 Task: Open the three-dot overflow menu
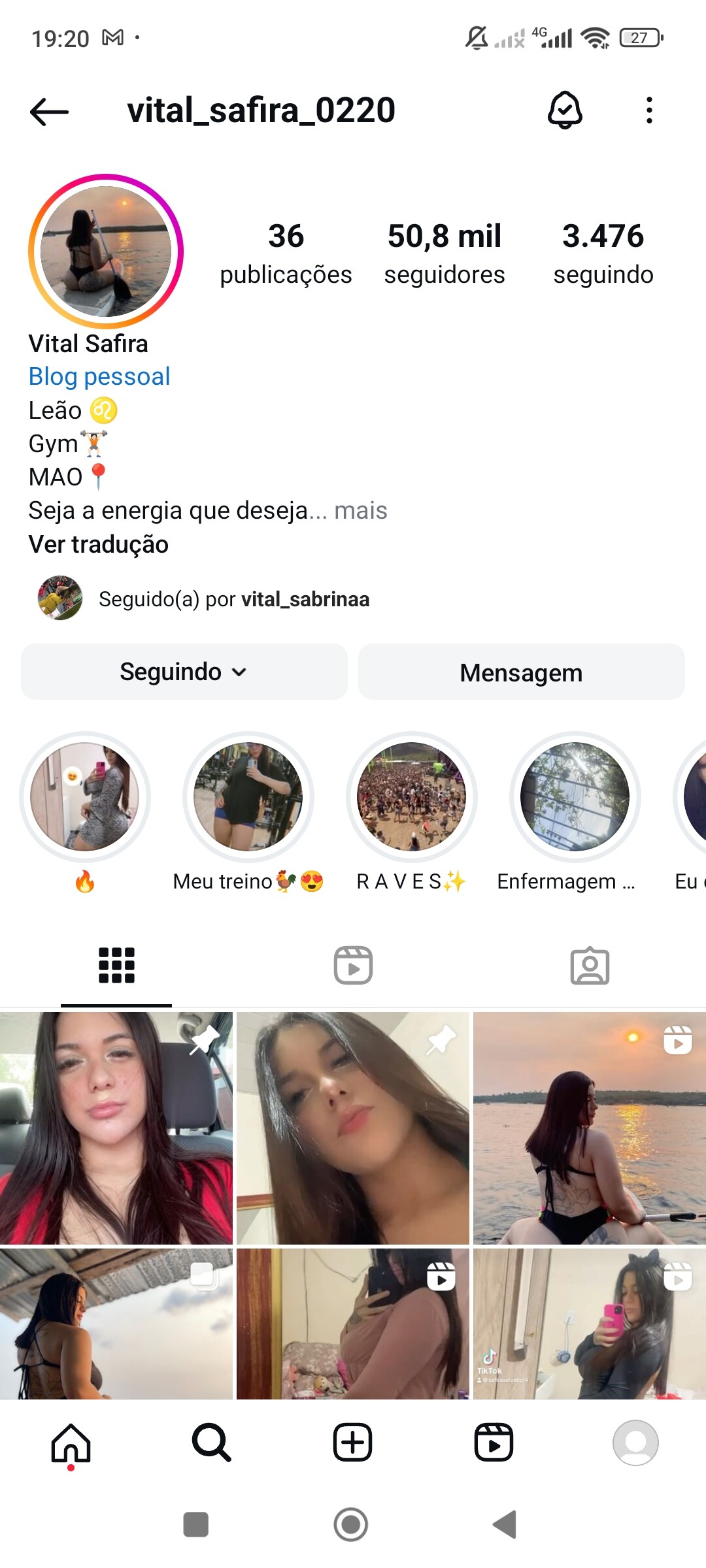(648, 110)
